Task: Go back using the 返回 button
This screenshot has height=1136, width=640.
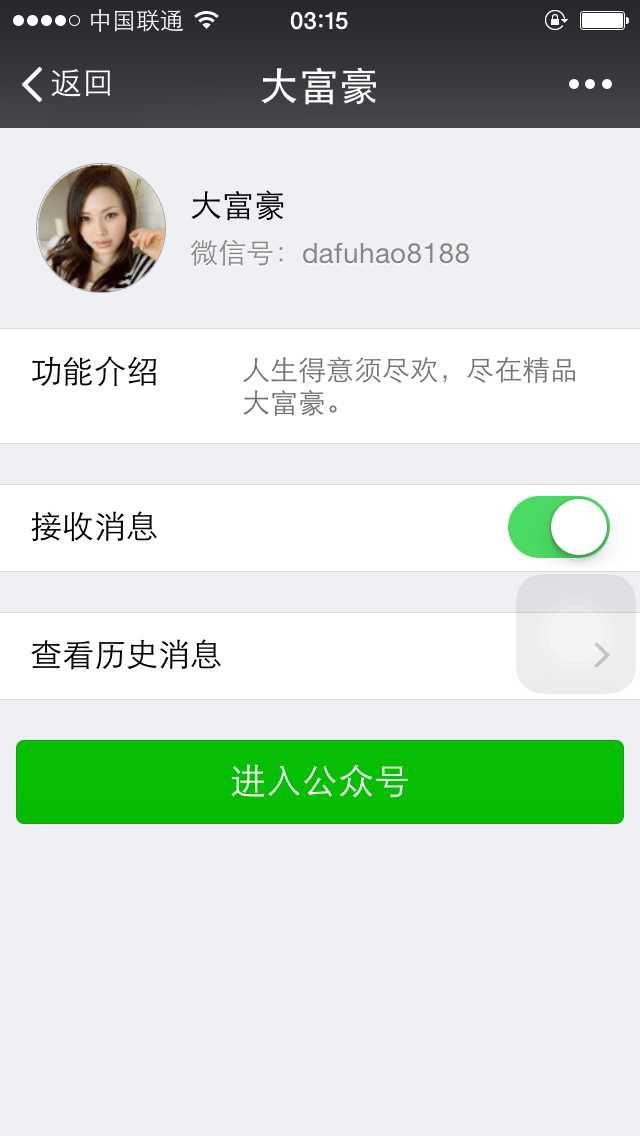Action: click(x=66, y=85)
